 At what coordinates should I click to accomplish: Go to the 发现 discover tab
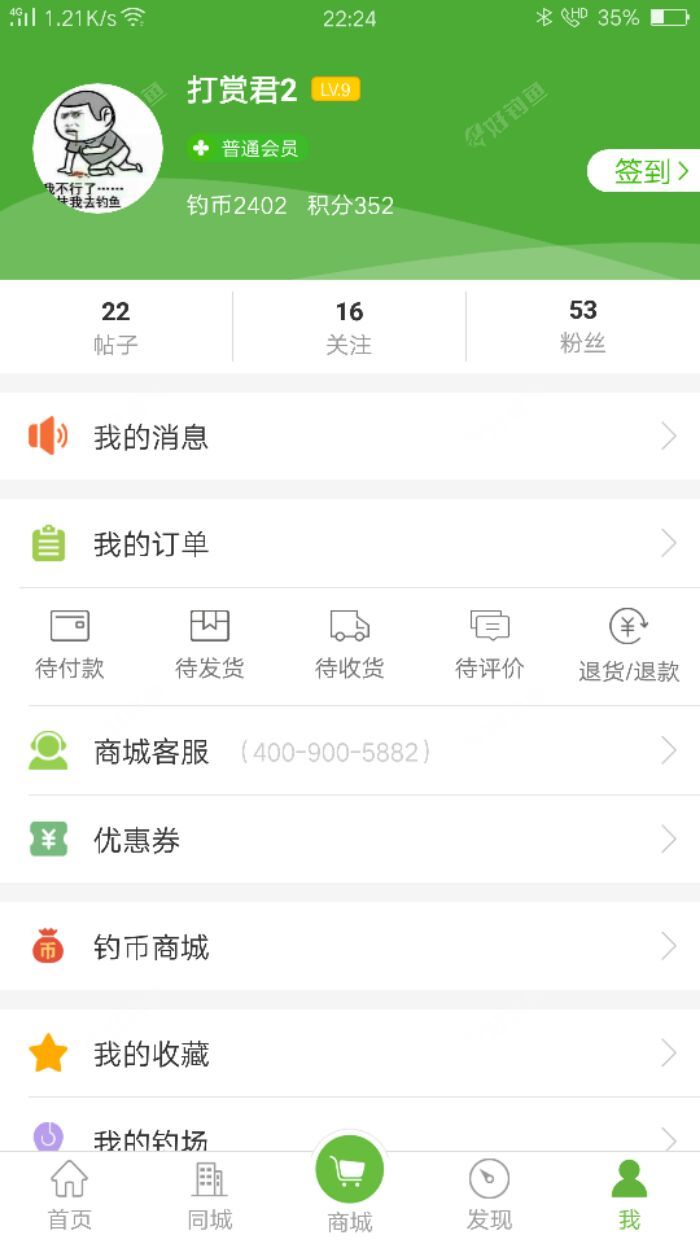[490, 1196]
